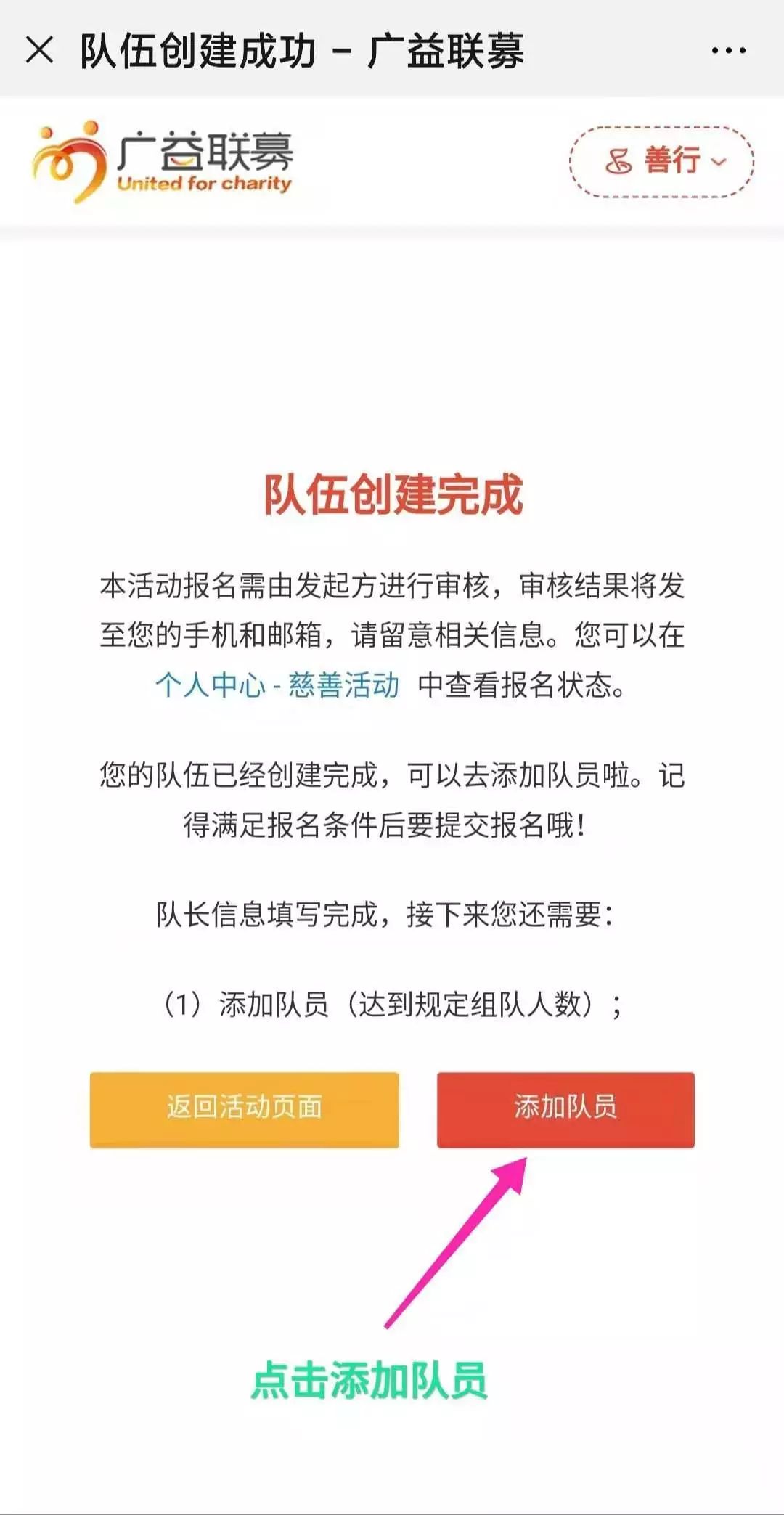Image resolution: width=784 pixels, height=1515 pixels.
Task: Open the three-dot overflow menu
Action: (x=728, y=50)
